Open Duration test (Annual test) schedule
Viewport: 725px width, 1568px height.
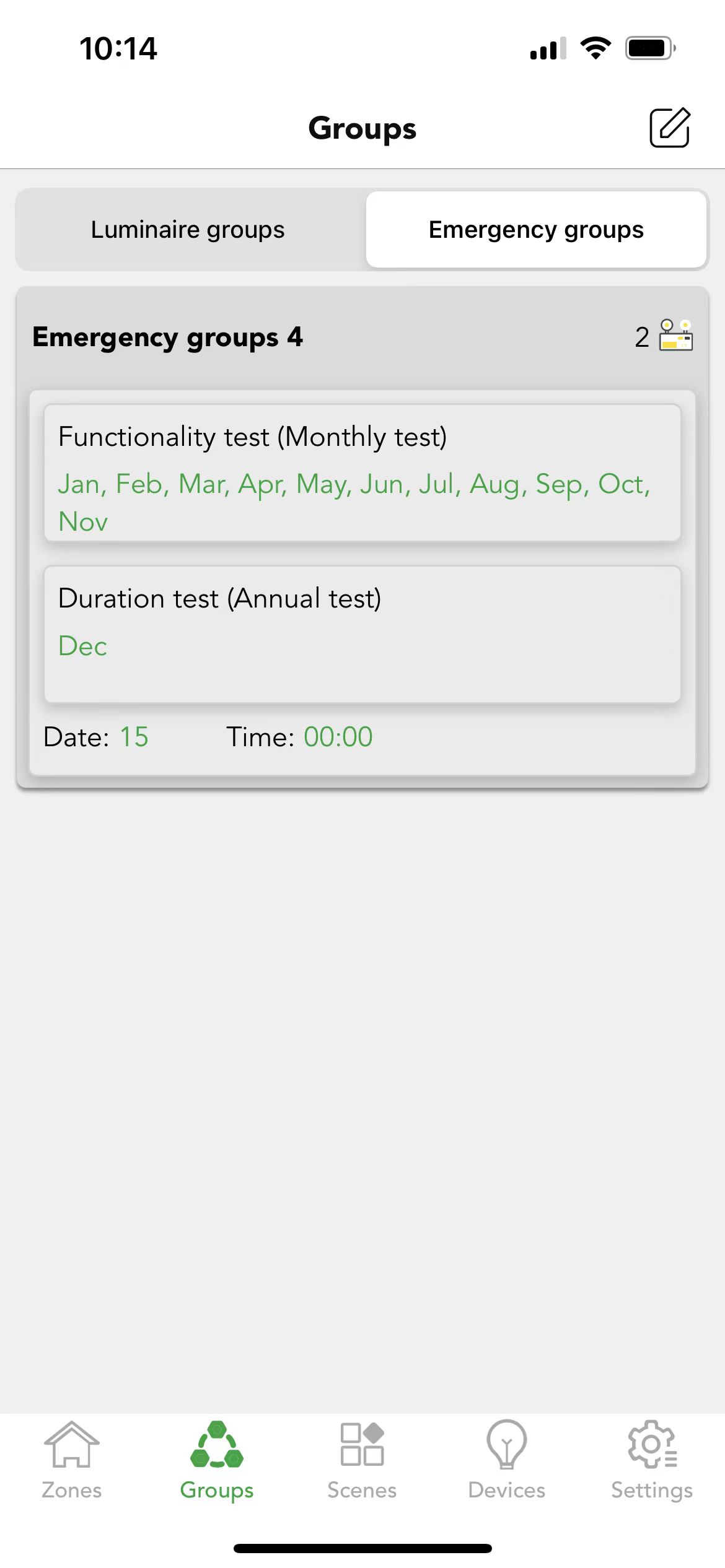point(362,635)
